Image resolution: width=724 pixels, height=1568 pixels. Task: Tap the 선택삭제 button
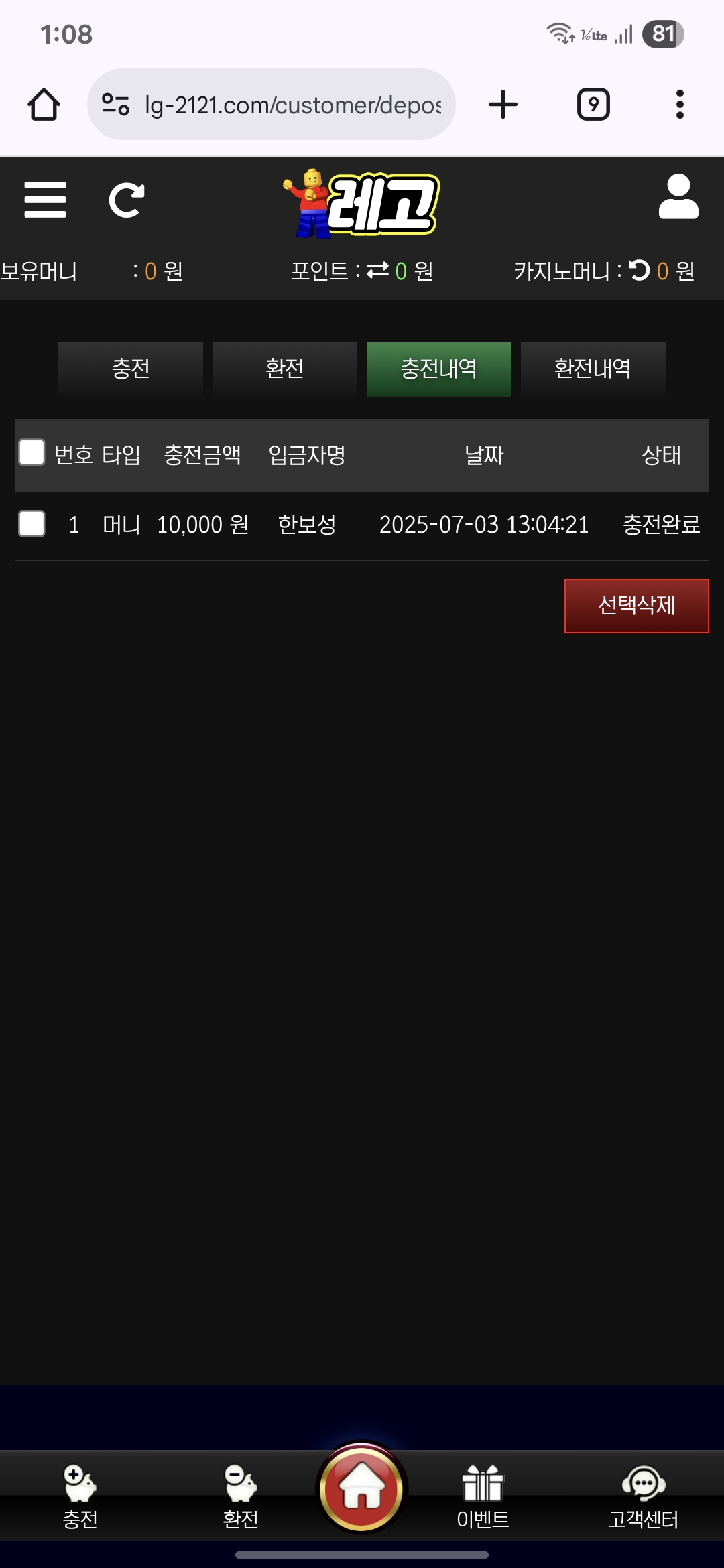[x=636, y=606]
